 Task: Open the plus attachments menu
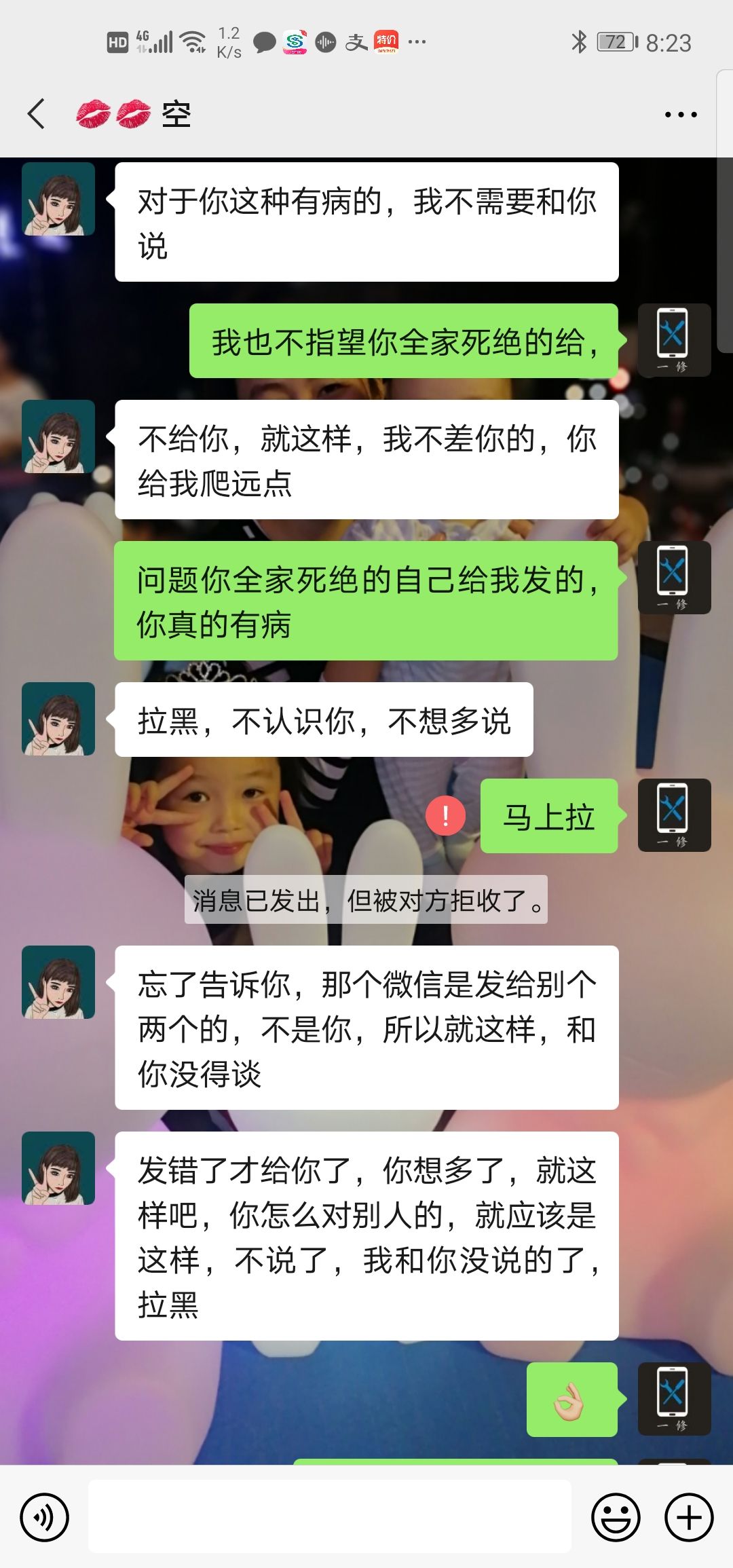pos(688,1517)
